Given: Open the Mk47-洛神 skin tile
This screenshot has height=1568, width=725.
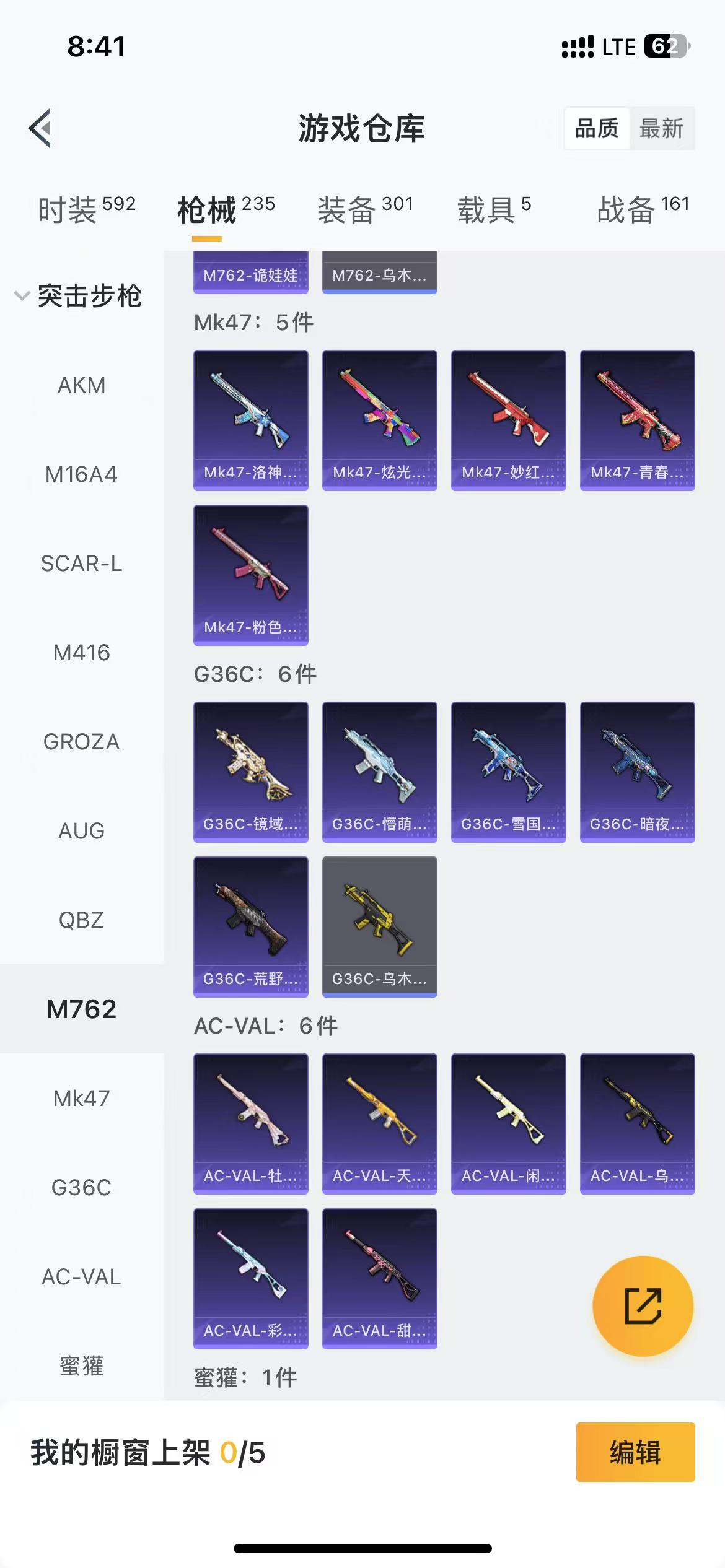Looking at the screenshot, I should 251,420.
